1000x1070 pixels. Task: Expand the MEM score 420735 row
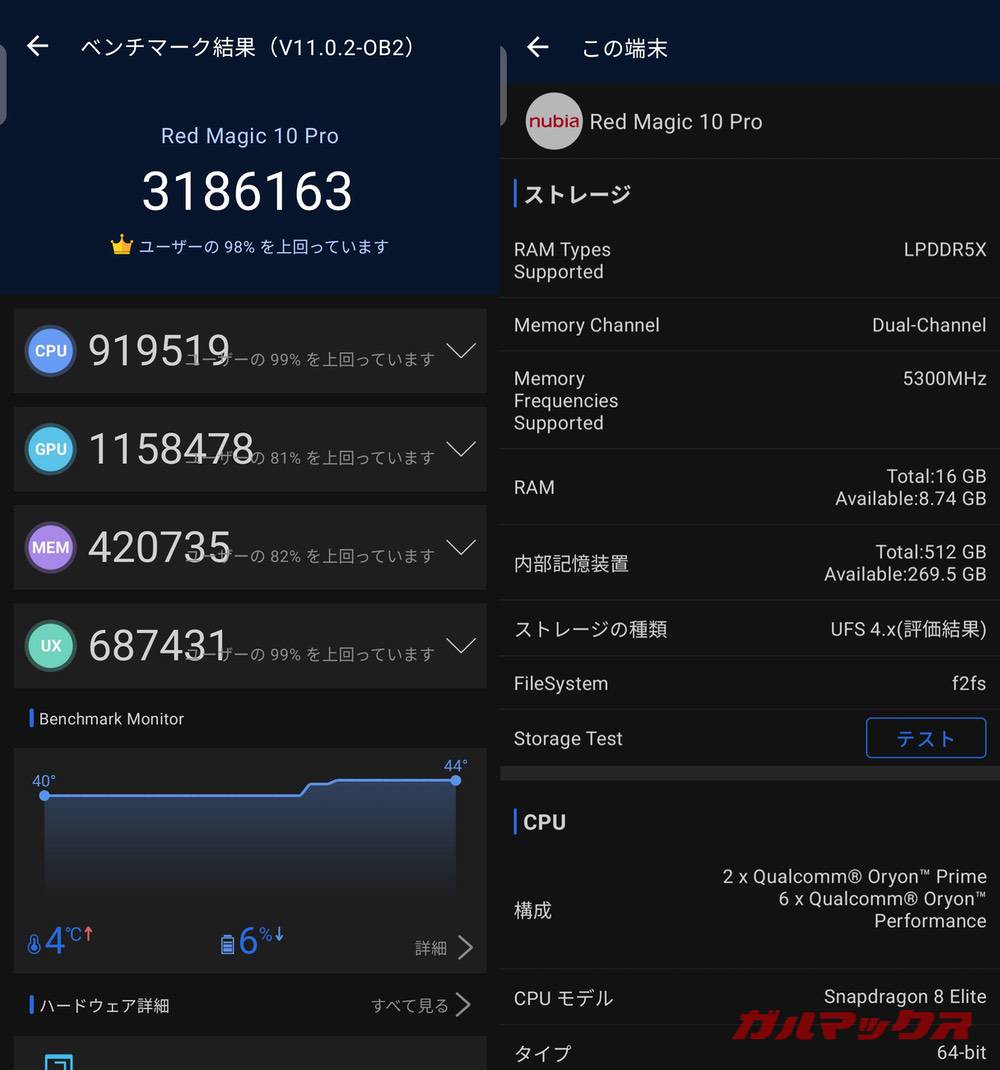pyautogui.click(x=461, y=547)
